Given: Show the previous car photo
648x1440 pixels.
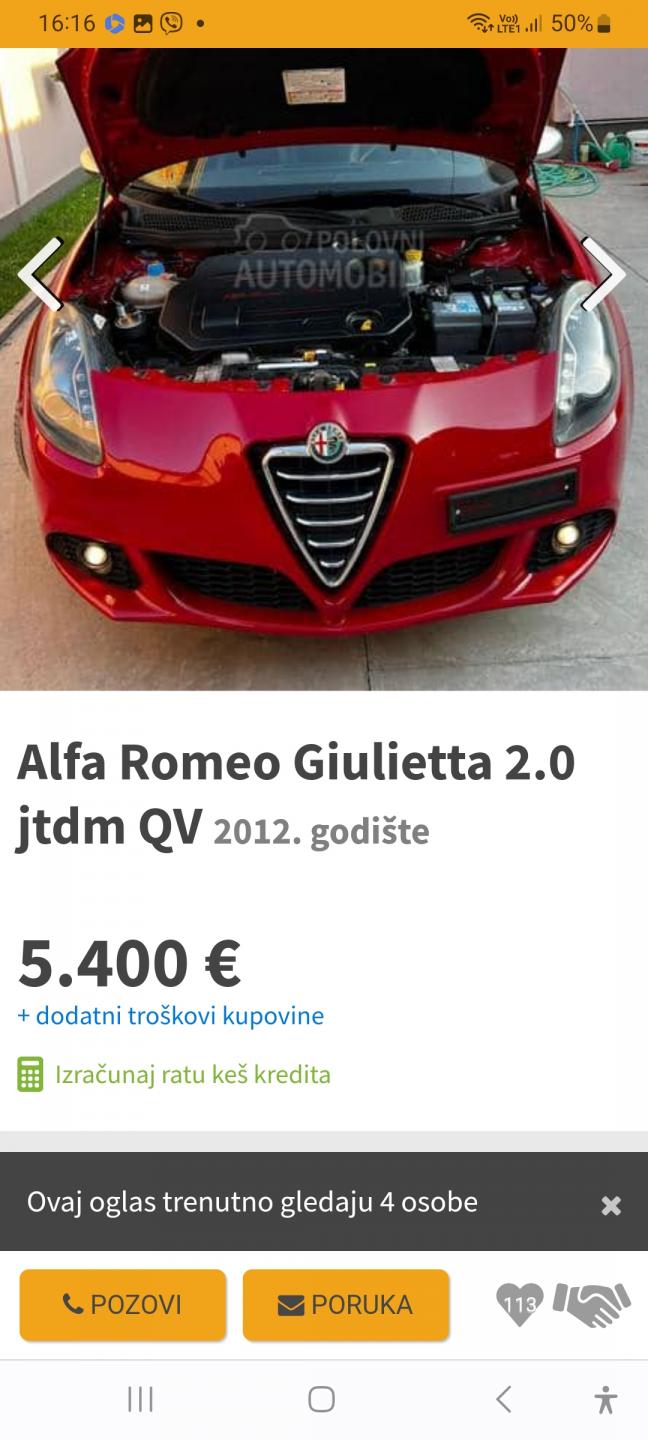Looking at the screenshot, I should [41, 274].
